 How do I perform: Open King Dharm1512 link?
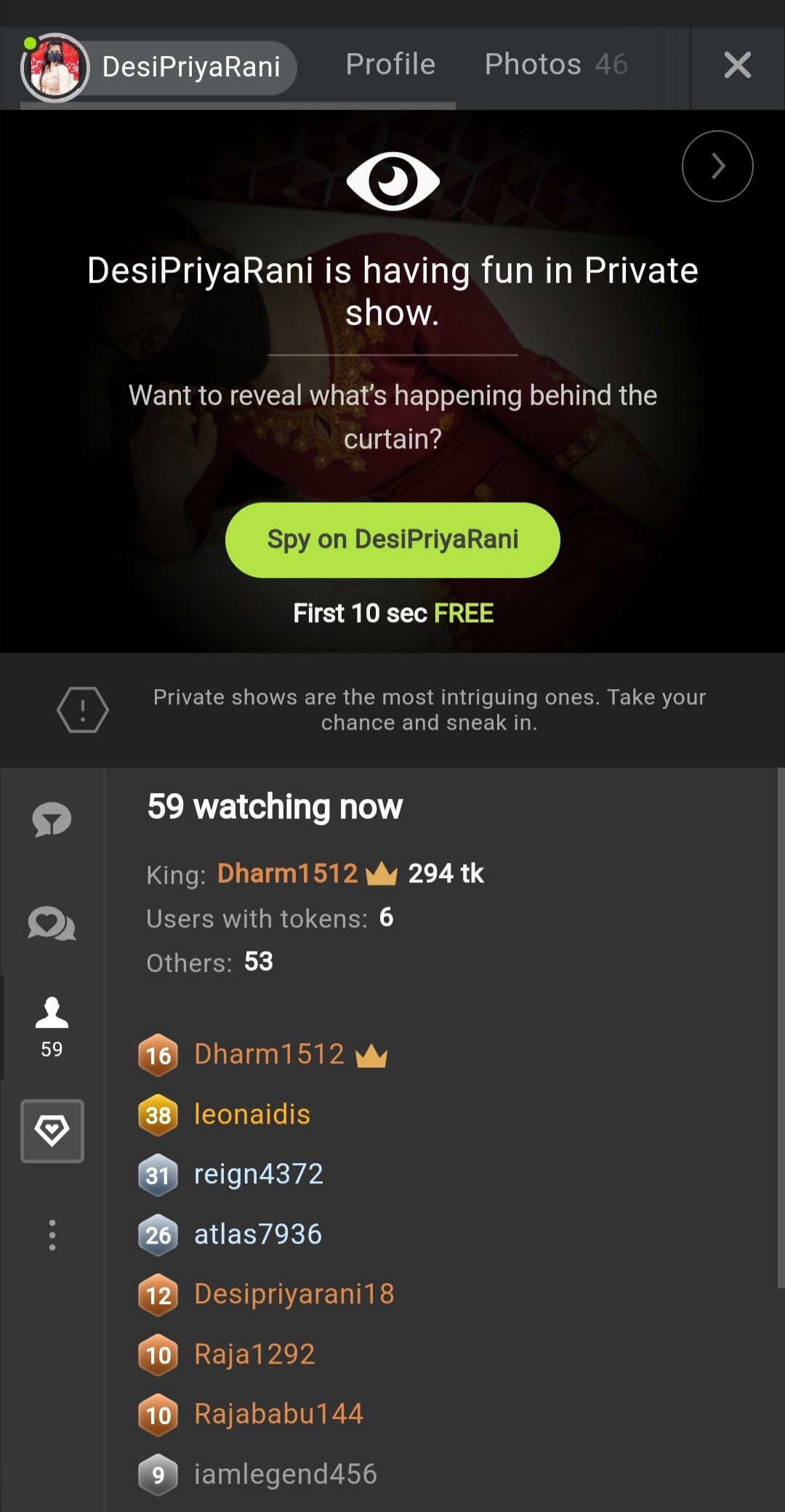click(288, 873)
